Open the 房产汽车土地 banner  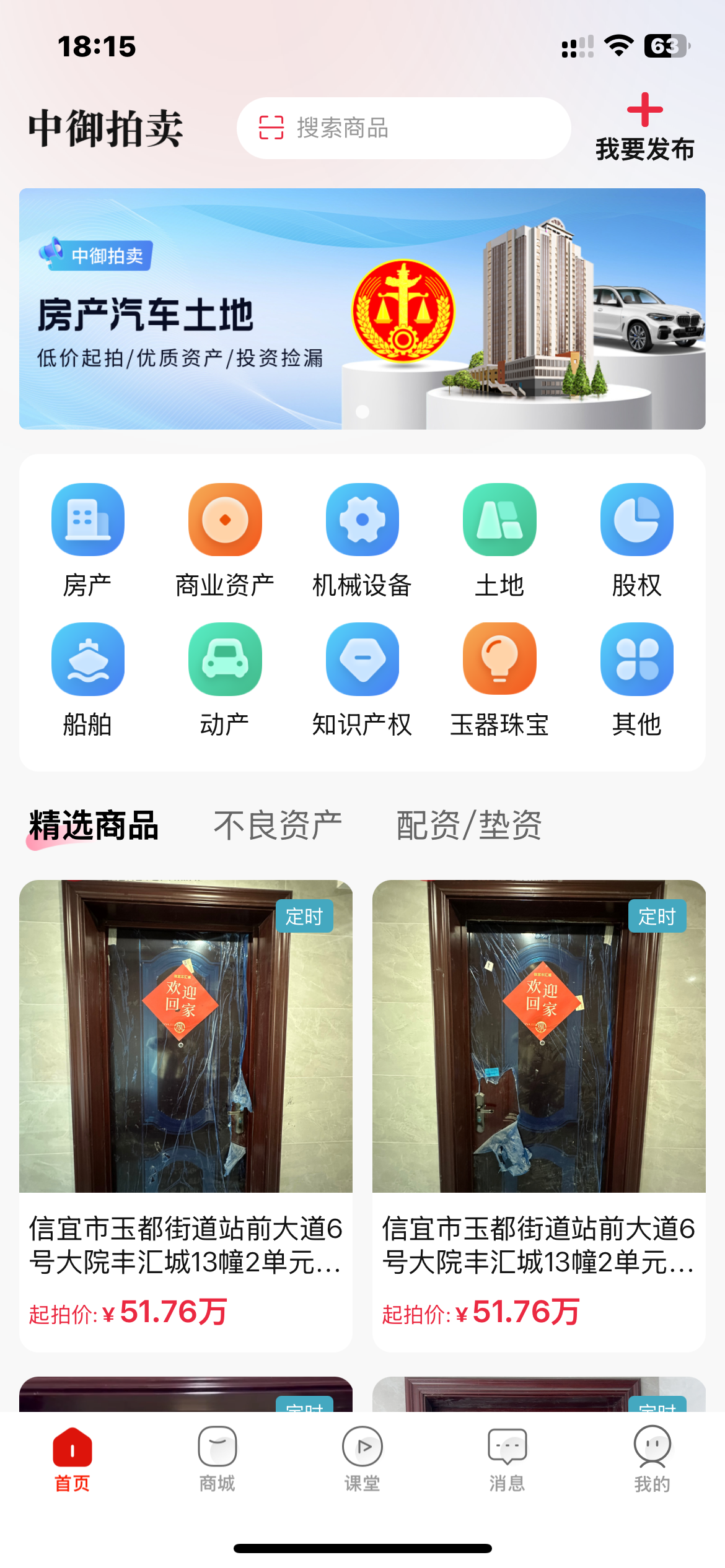[x=362, y=308]
